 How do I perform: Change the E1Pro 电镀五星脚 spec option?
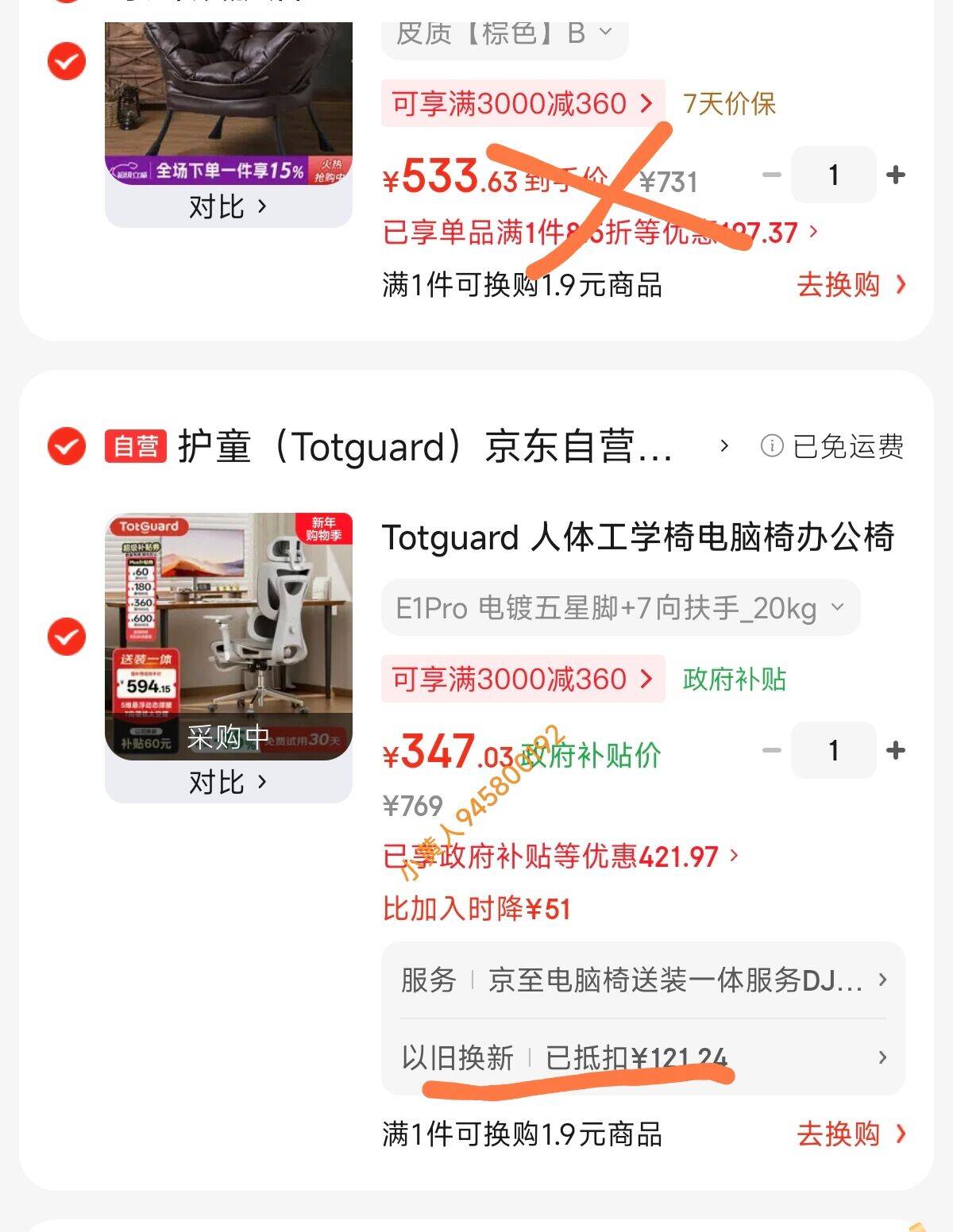620,608
